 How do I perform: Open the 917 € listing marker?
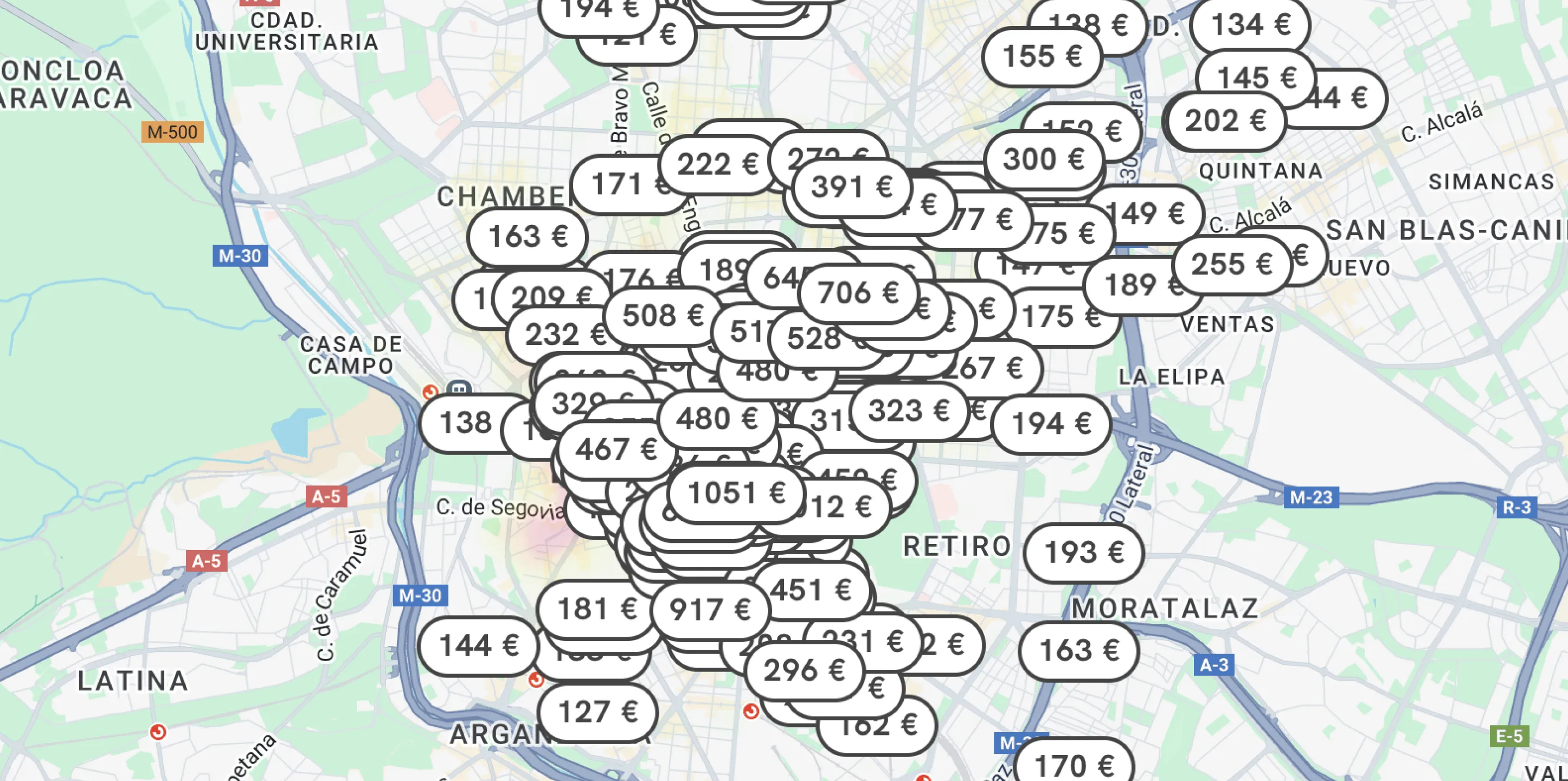coord(710,609)
